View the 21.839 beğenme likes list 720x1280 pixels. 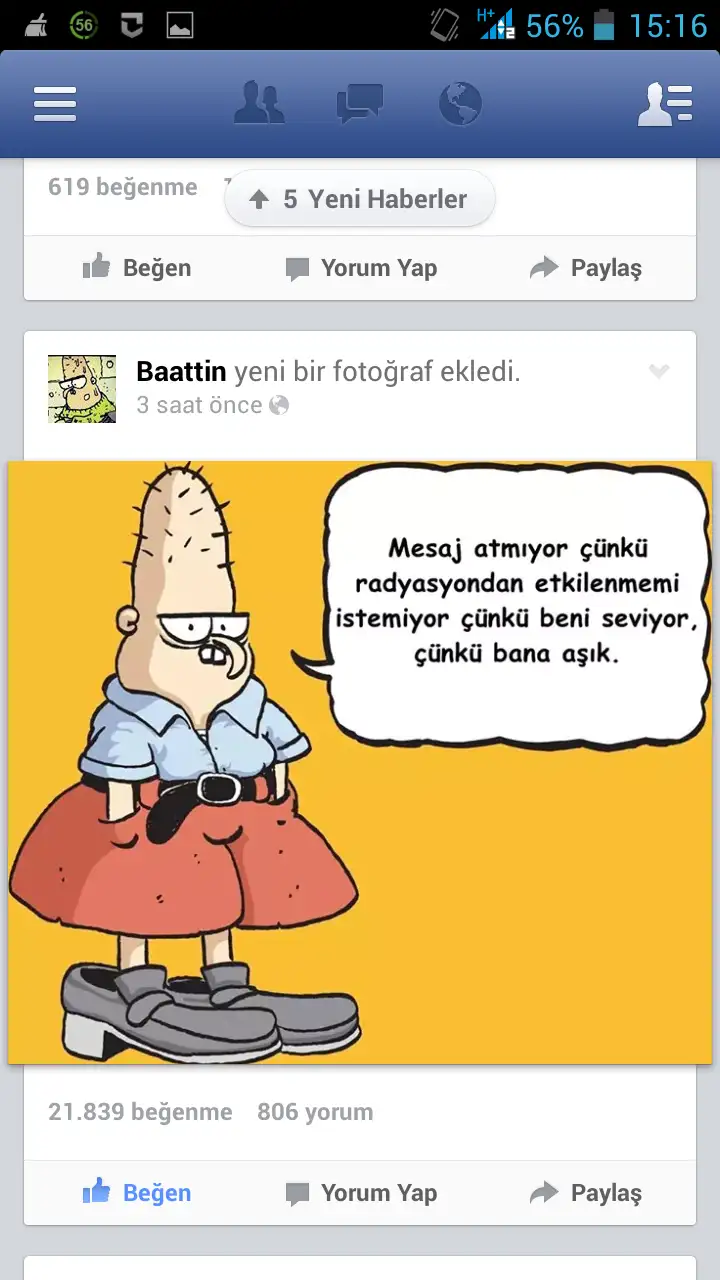point(140,1112)
